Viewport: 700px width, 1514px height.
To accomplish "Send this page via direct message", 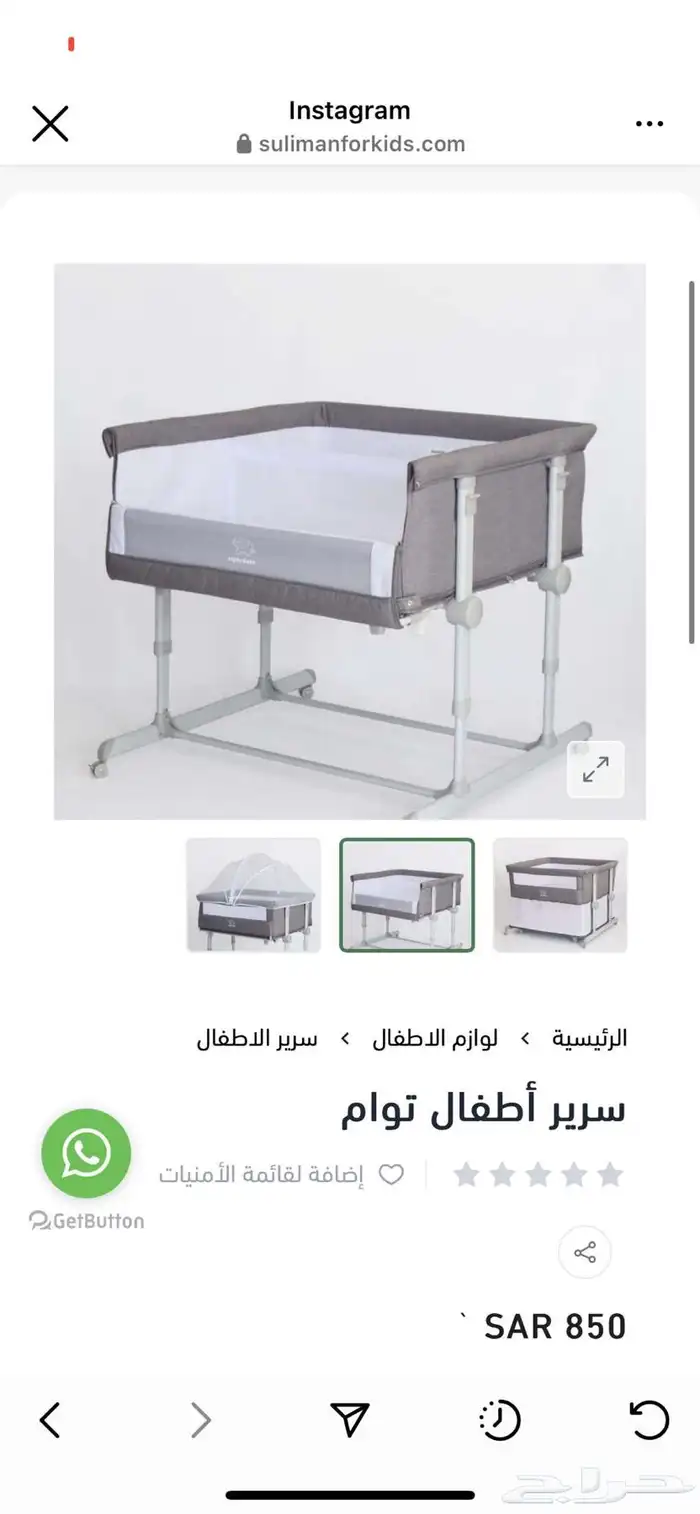I will coord(350,1420).
